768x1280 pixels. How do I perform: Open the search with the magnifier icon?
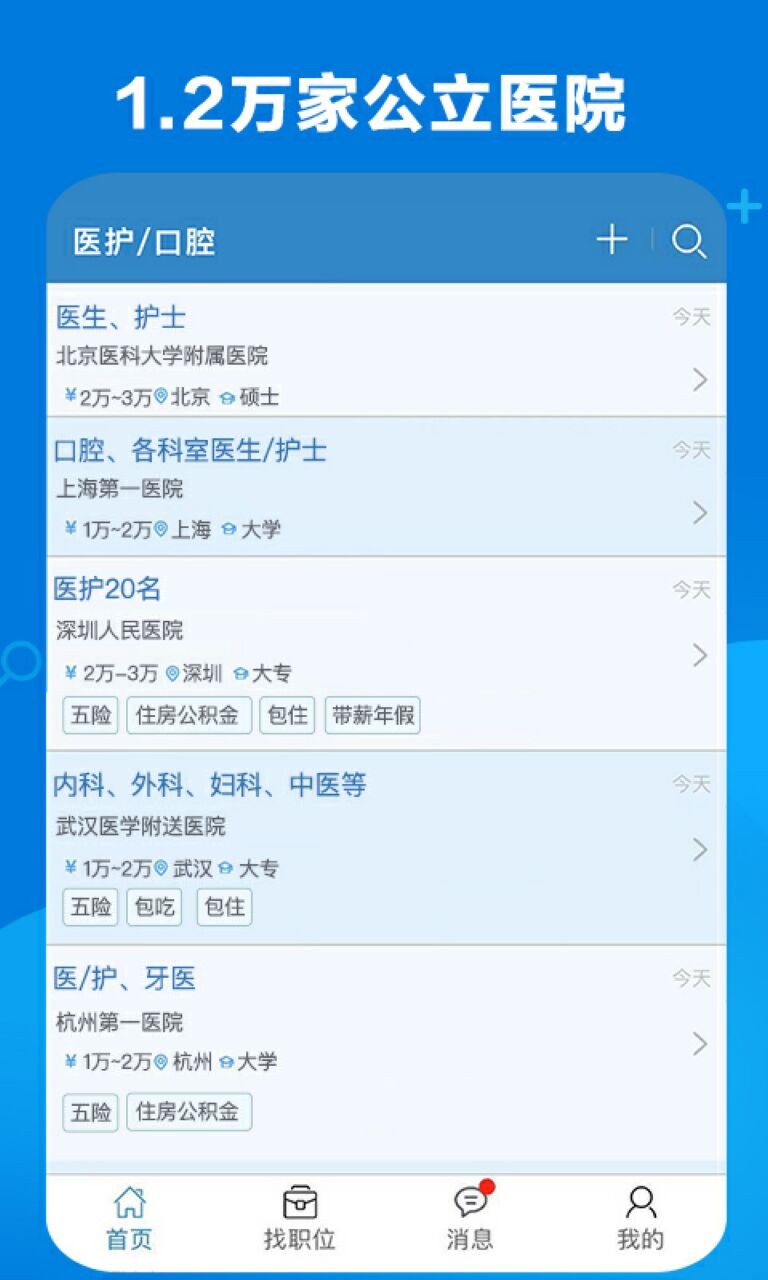pos(688,241)
